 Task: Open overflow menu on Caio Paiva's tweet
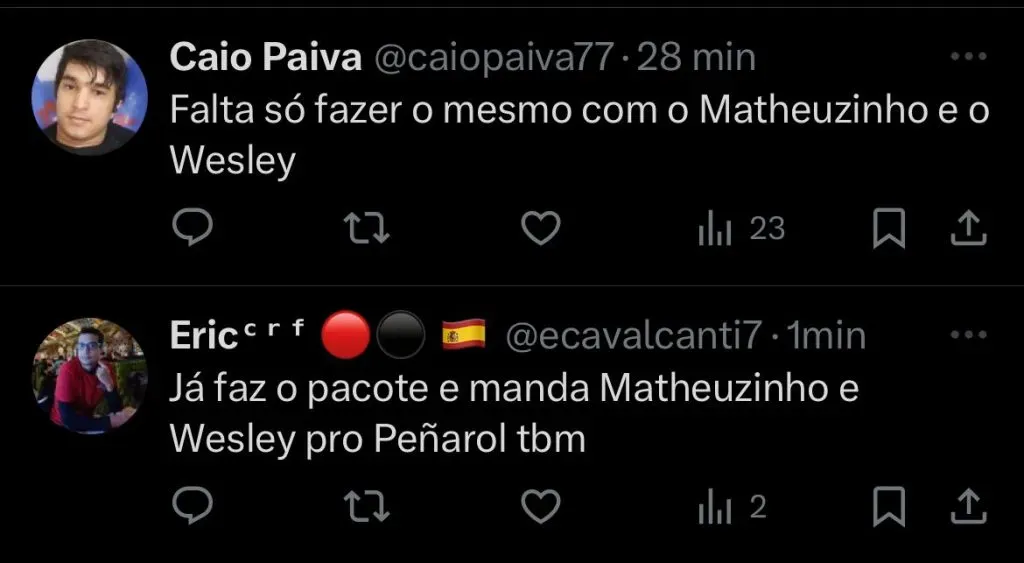(967, 58)
